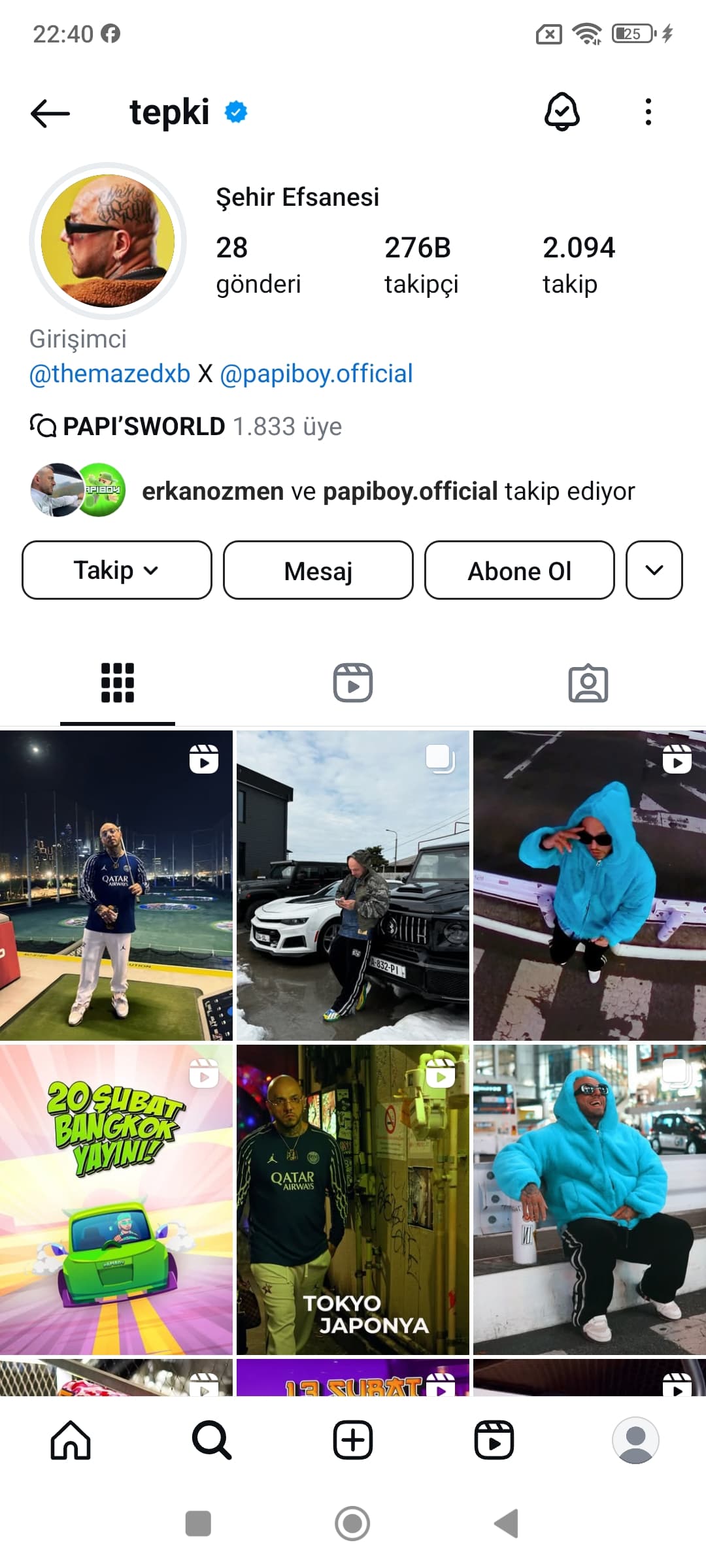This screenshot has width=706, height=1568.
Task: Expand suggested accounts with chevron button
Action: coord(654,570)
